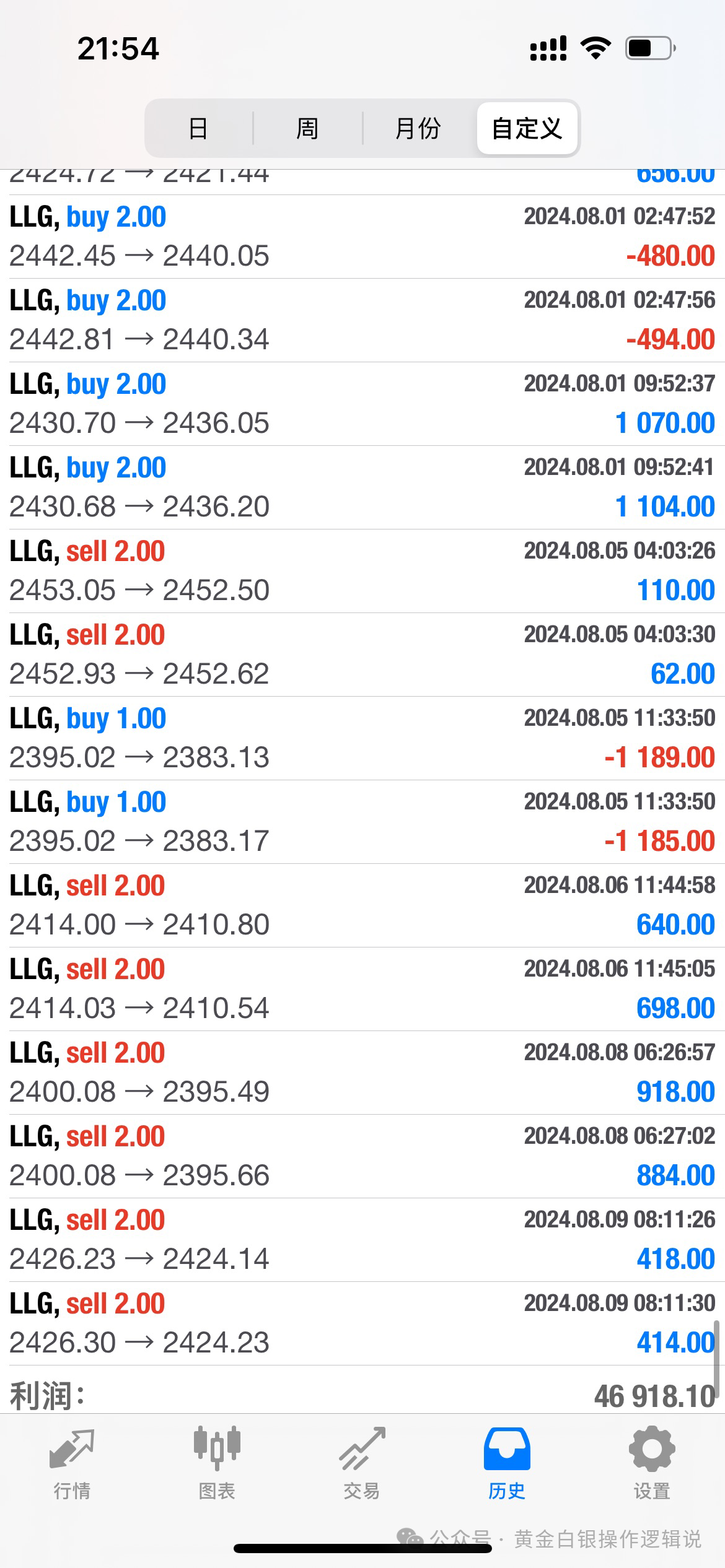Switch to the 日 (day) period segment
This screenshot has width=725, height=1568.
[x=199, y=129]
